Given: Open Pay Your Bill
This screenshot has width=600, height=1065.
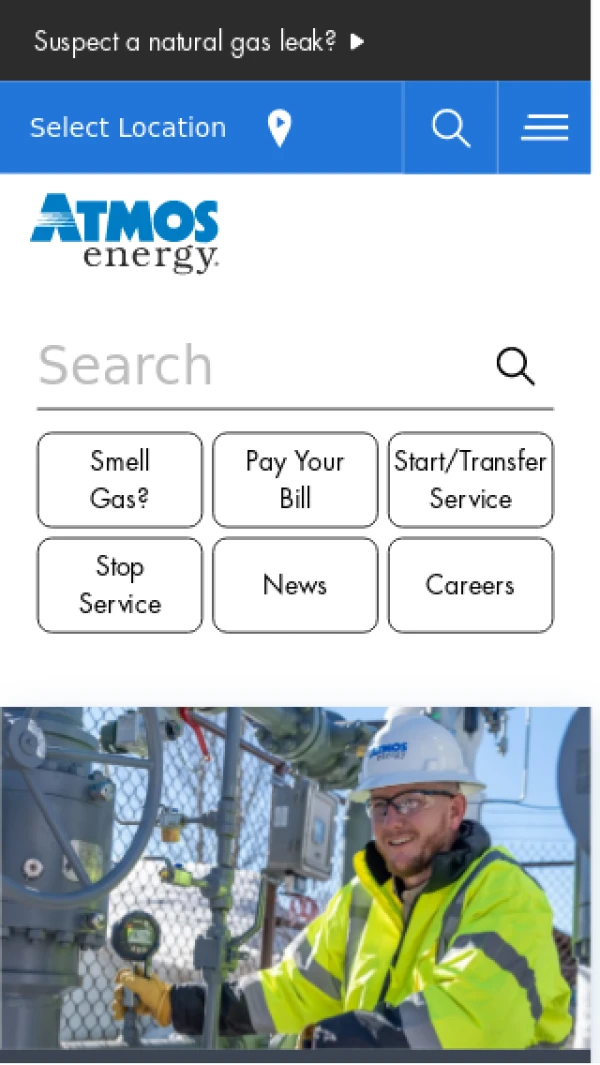Looking at the screenshot, I should click(295, 480).
